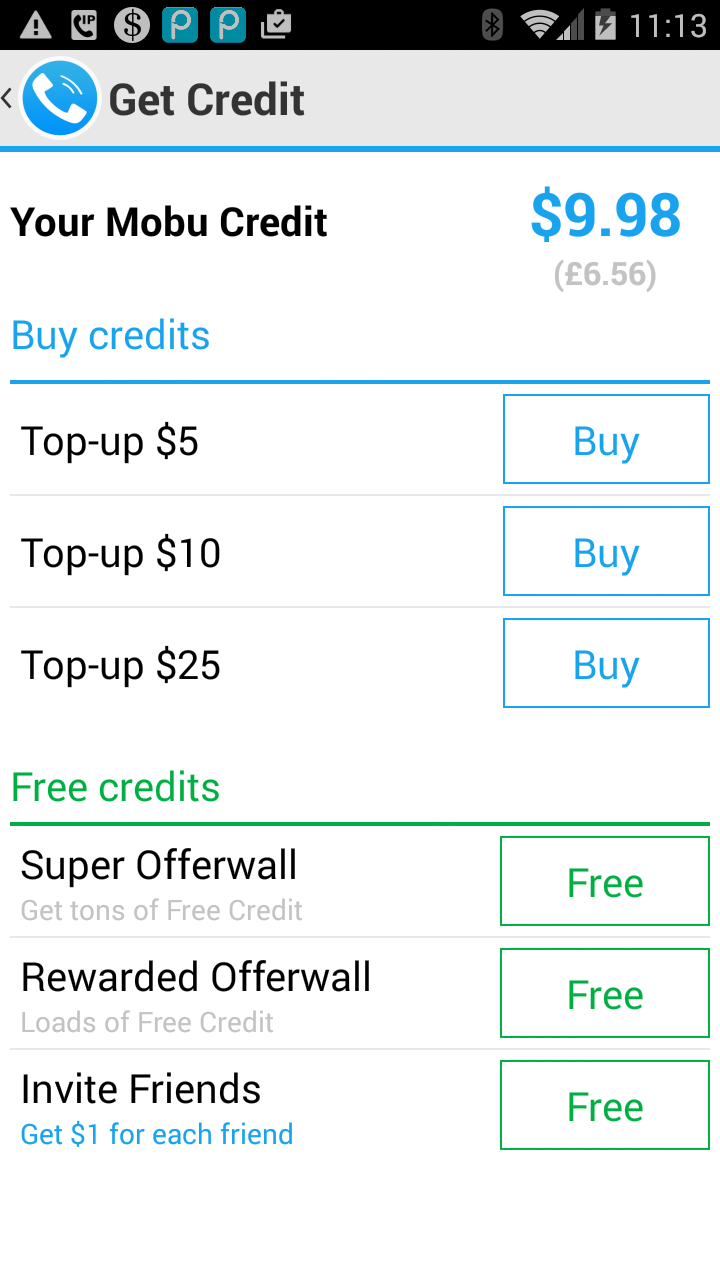Image resolution: width=720 pixels, height=1280 pixels.
Task: Buy the $10 top-up
Action: 606,552
